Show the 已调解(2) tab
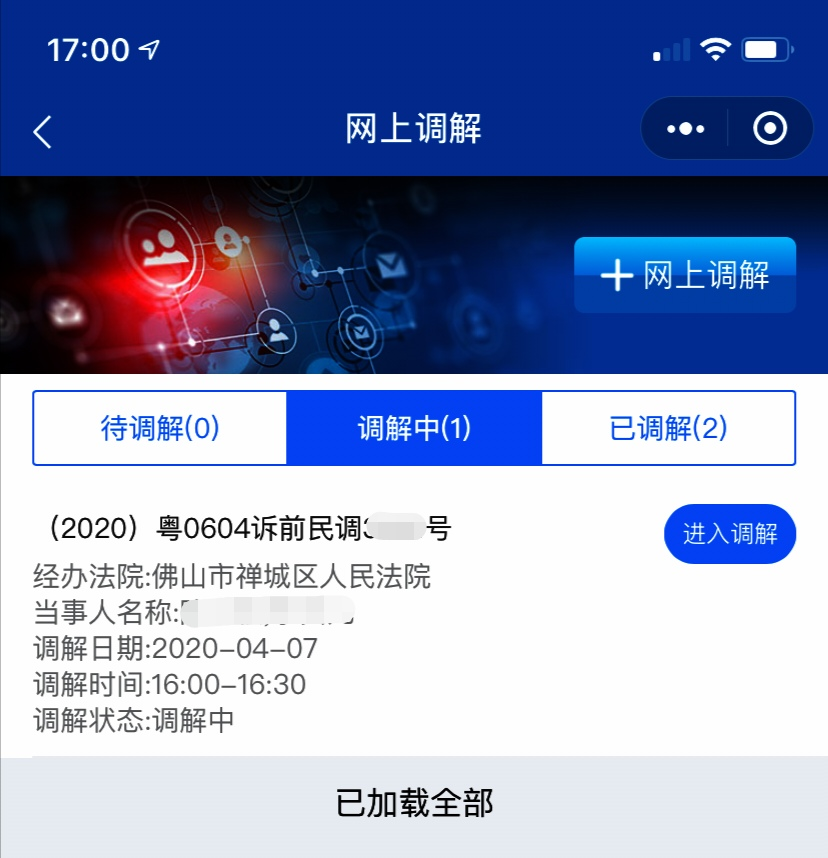Viewport: 828px width, 858px height. [668, 428]
